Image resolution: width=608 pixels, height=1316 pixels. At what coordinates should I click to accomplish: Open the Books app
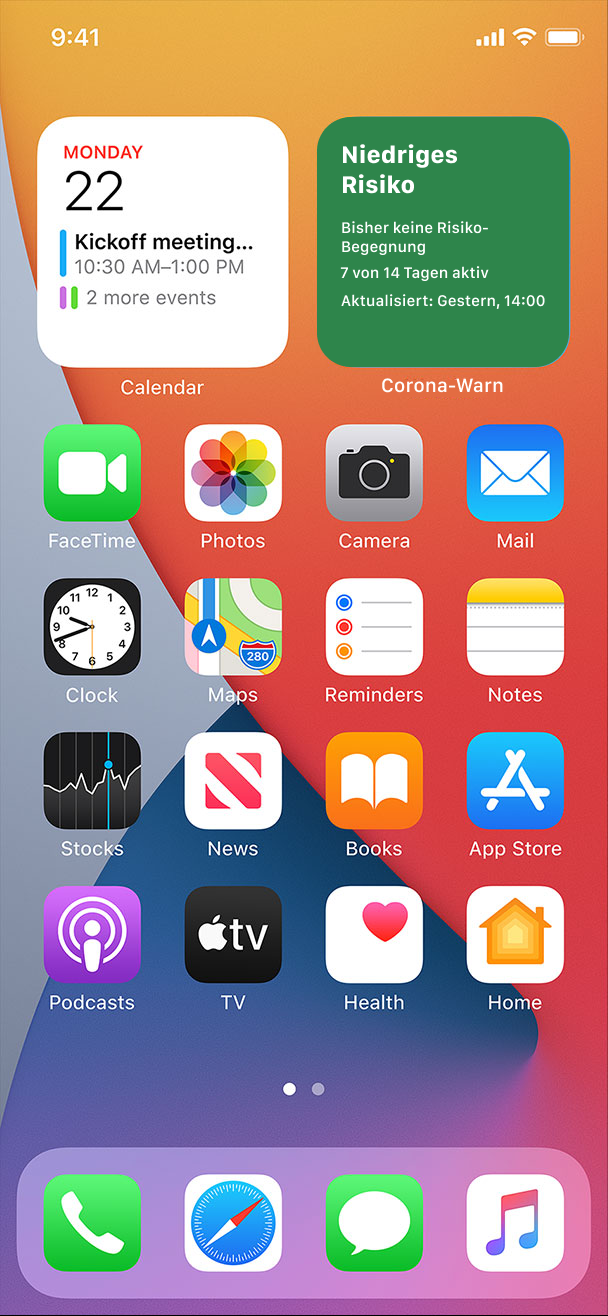point(374,781)
